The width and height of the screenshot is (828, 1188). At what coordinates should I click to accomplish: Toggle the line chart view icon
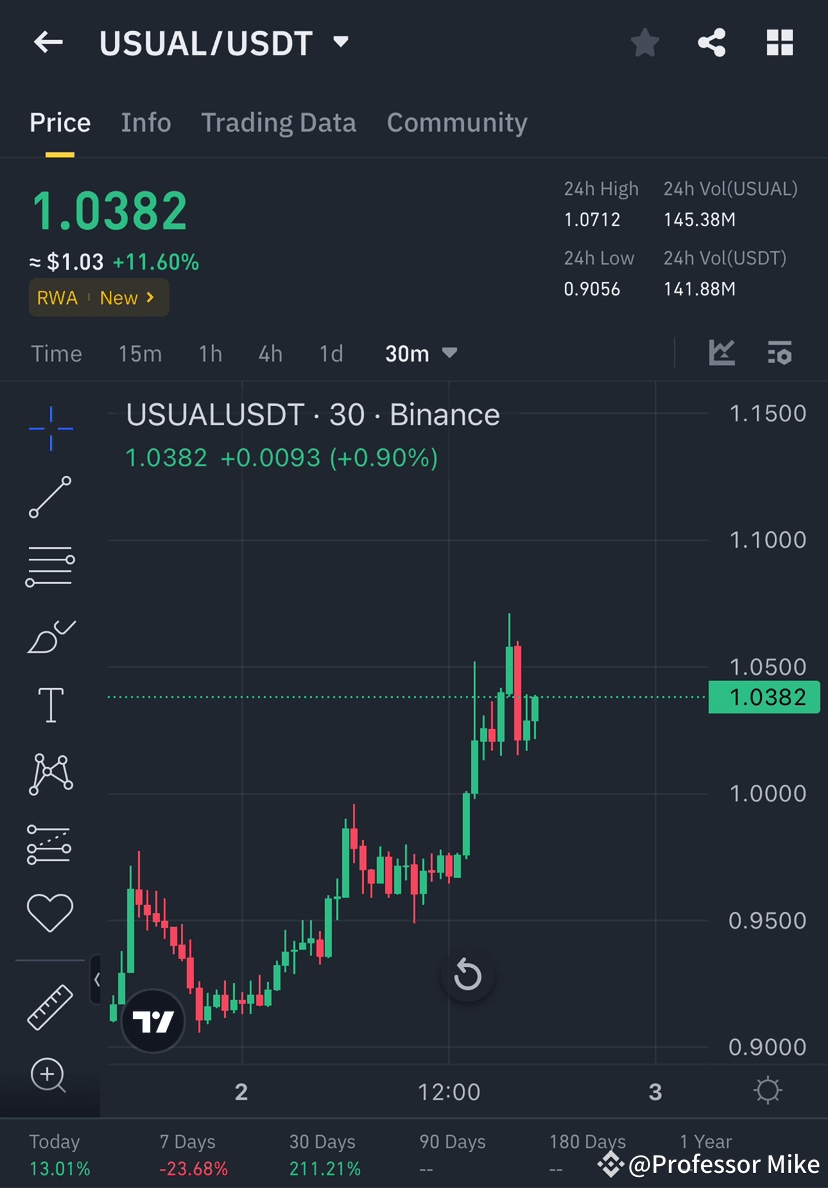(x=722, y=353)
